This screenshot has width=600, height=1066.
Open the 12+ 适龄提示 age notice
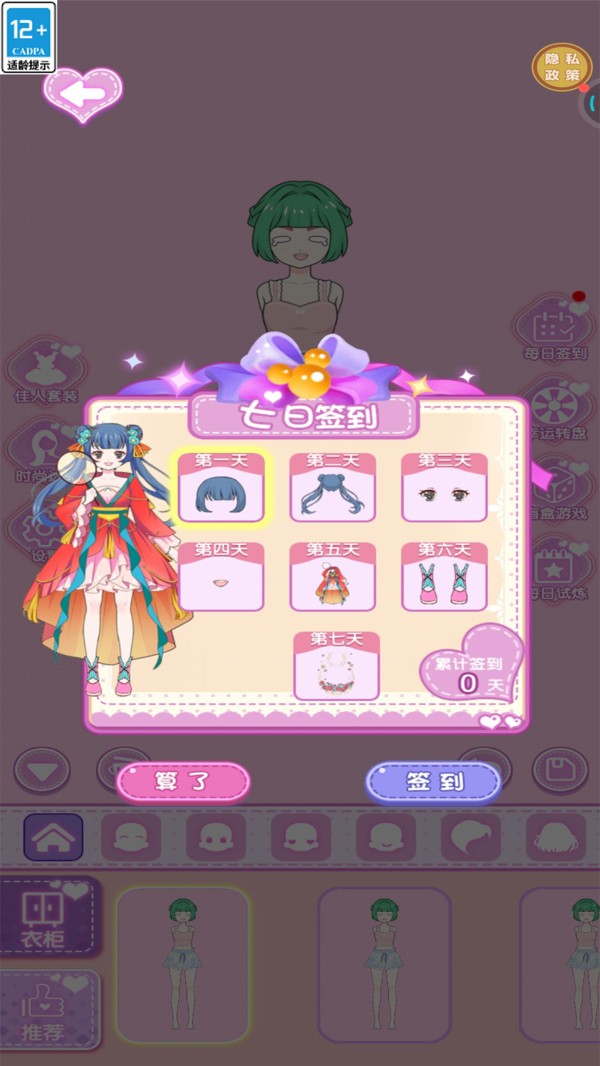[x=28, y=37]
